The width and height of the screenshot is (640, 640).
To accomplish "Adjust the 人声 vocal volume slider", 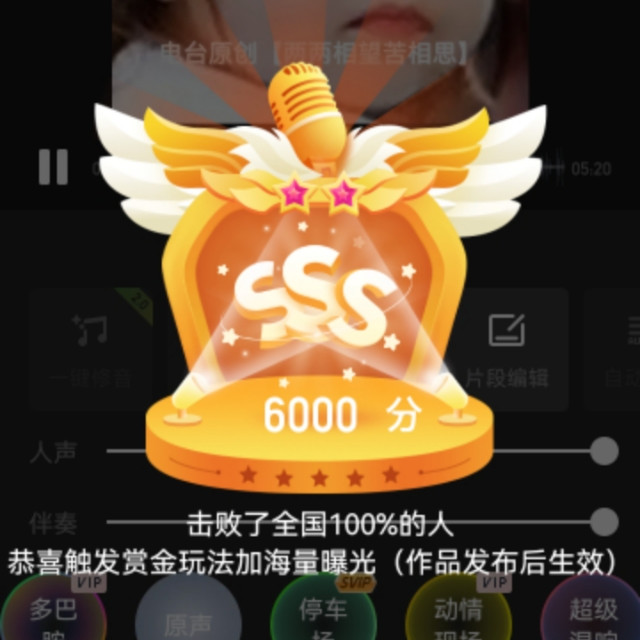I will click(603, 451).
